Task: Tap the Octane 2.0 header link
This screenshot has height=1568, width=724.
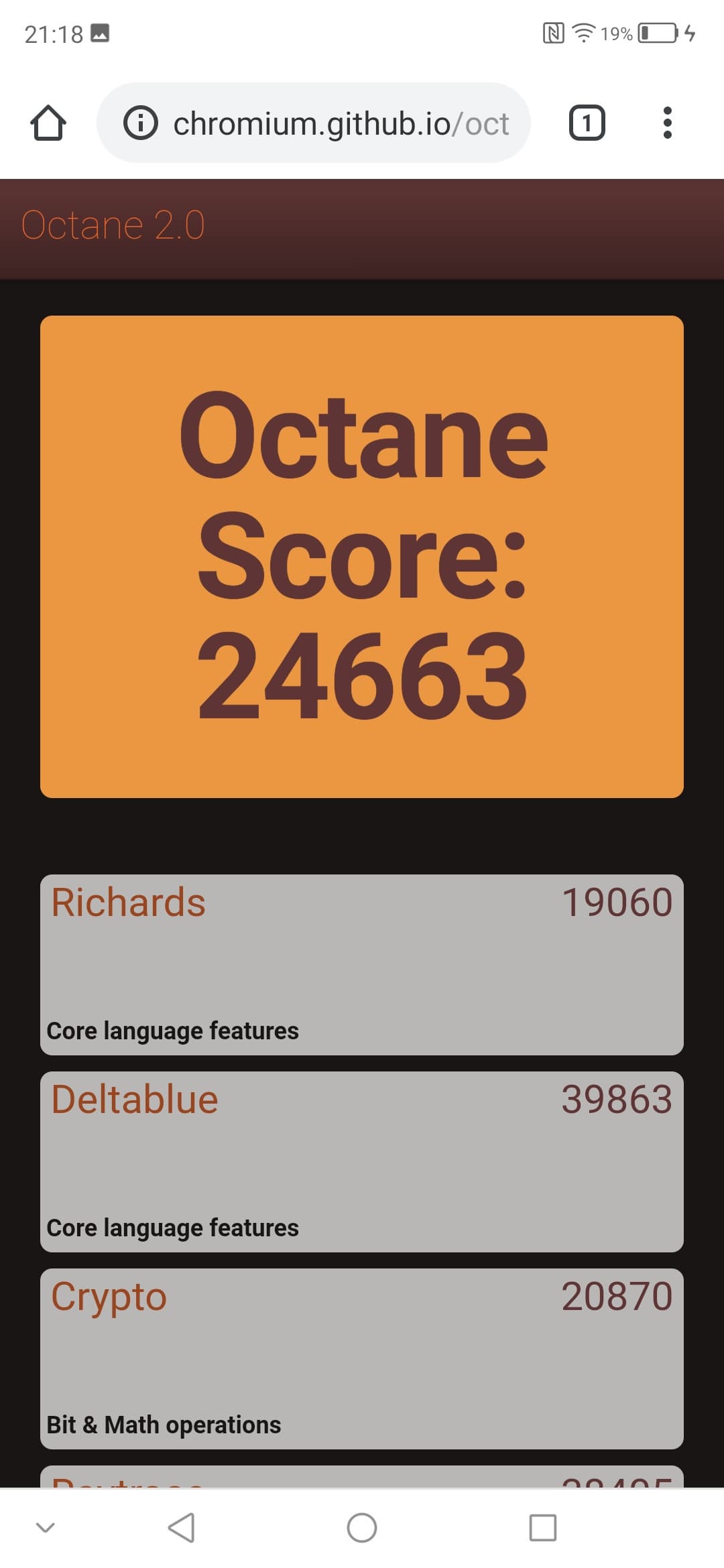Action: coord(113,225)
